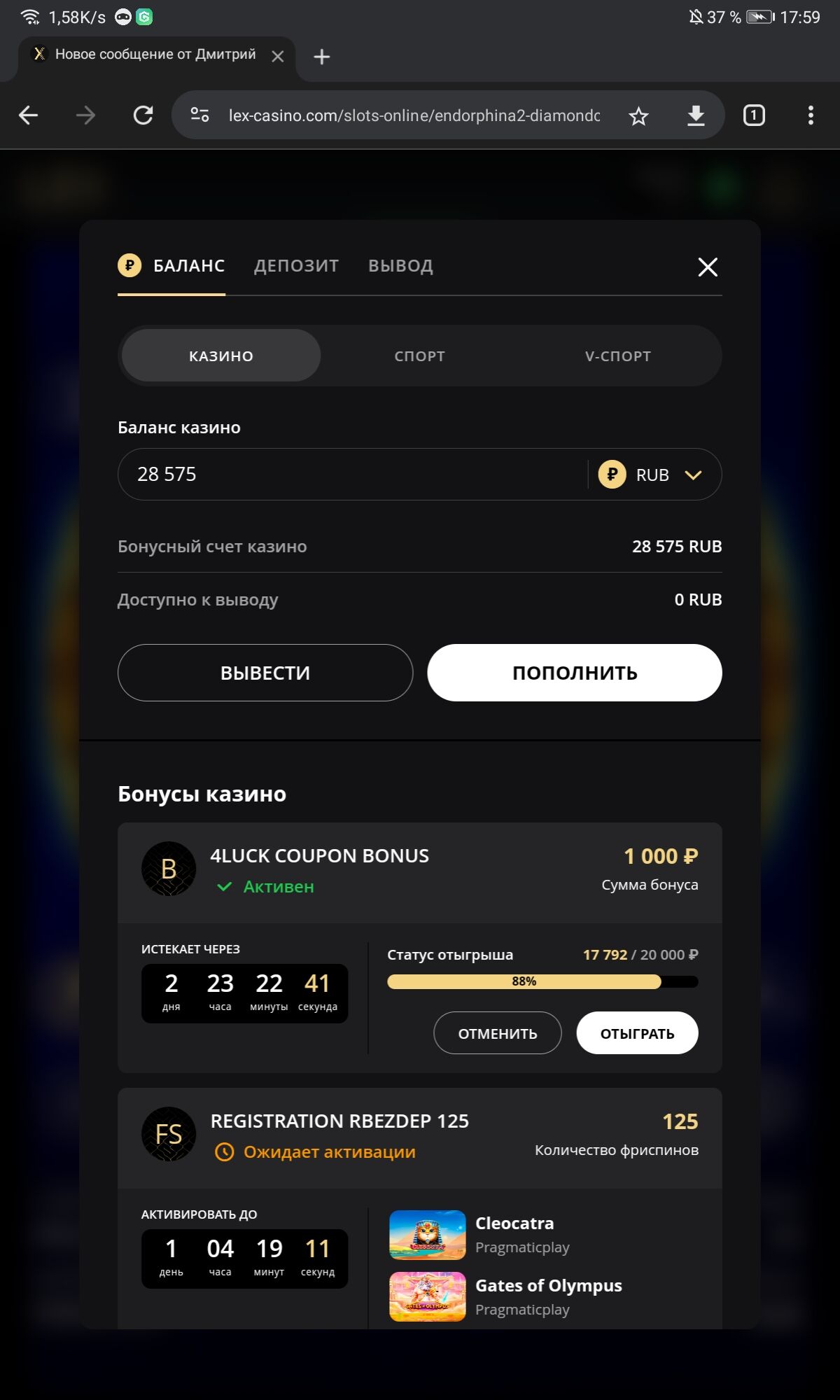Tap the Пополнить button
The height and width of the screenshot is (1400, 840).
point(575,673)
